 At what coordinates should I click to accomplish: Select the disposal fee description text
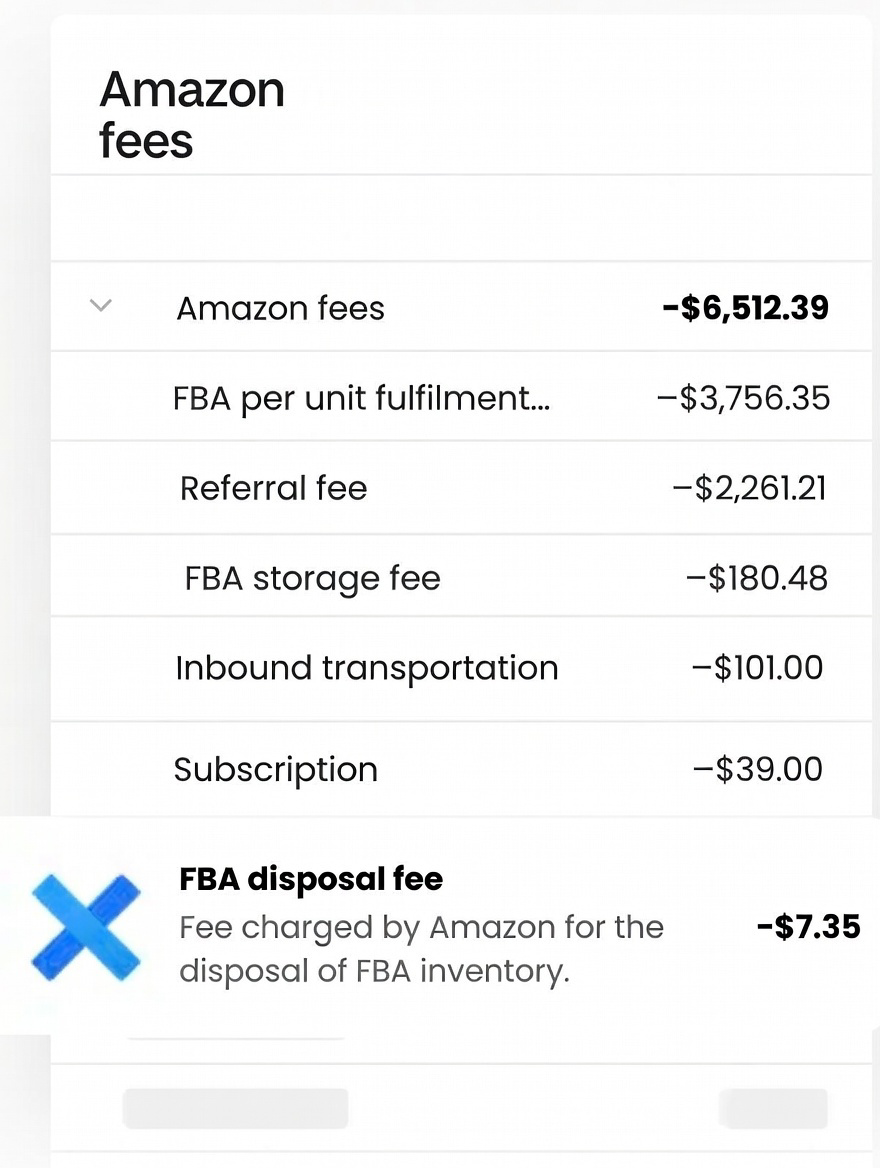tap(420, 949)
